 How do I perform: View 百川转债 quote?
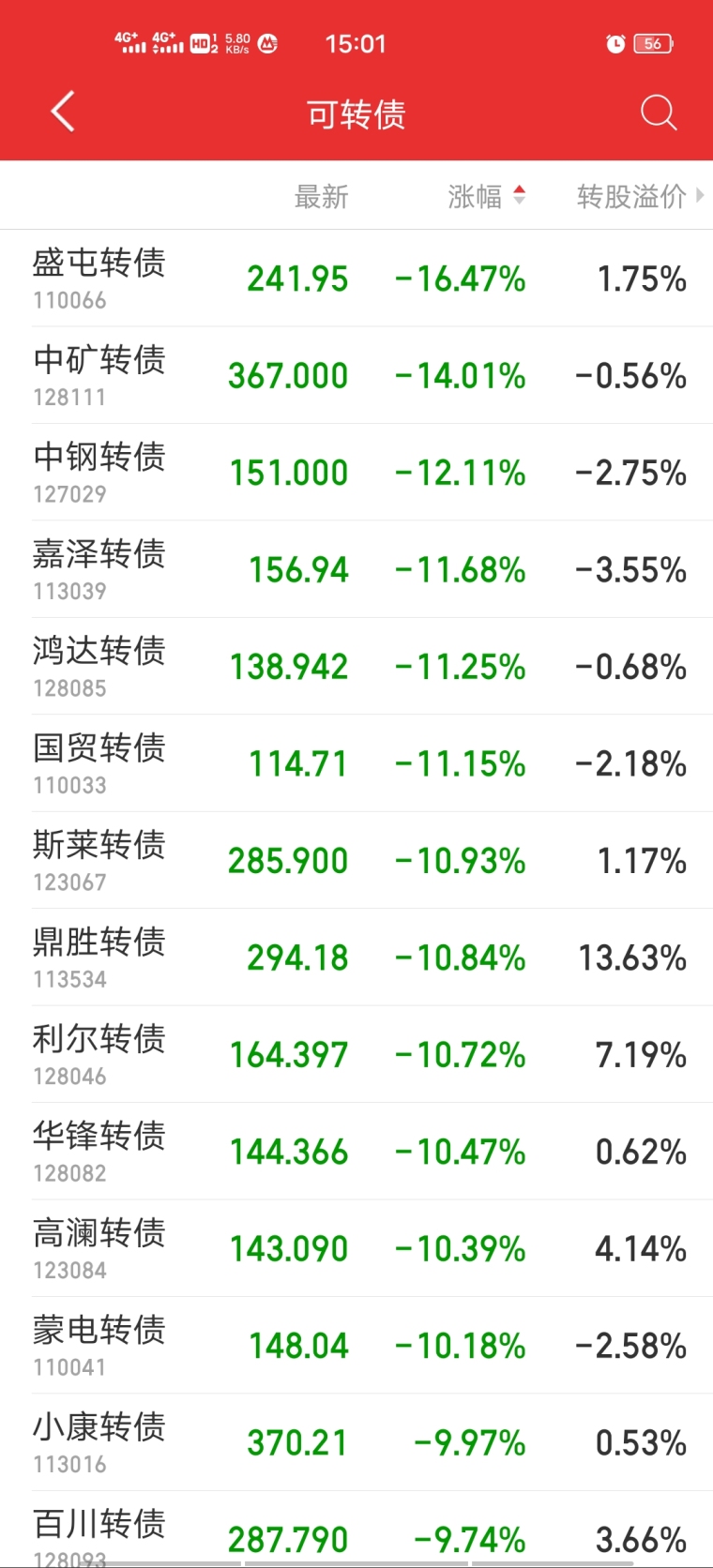pyautogui.click(x=356, y=1530)
